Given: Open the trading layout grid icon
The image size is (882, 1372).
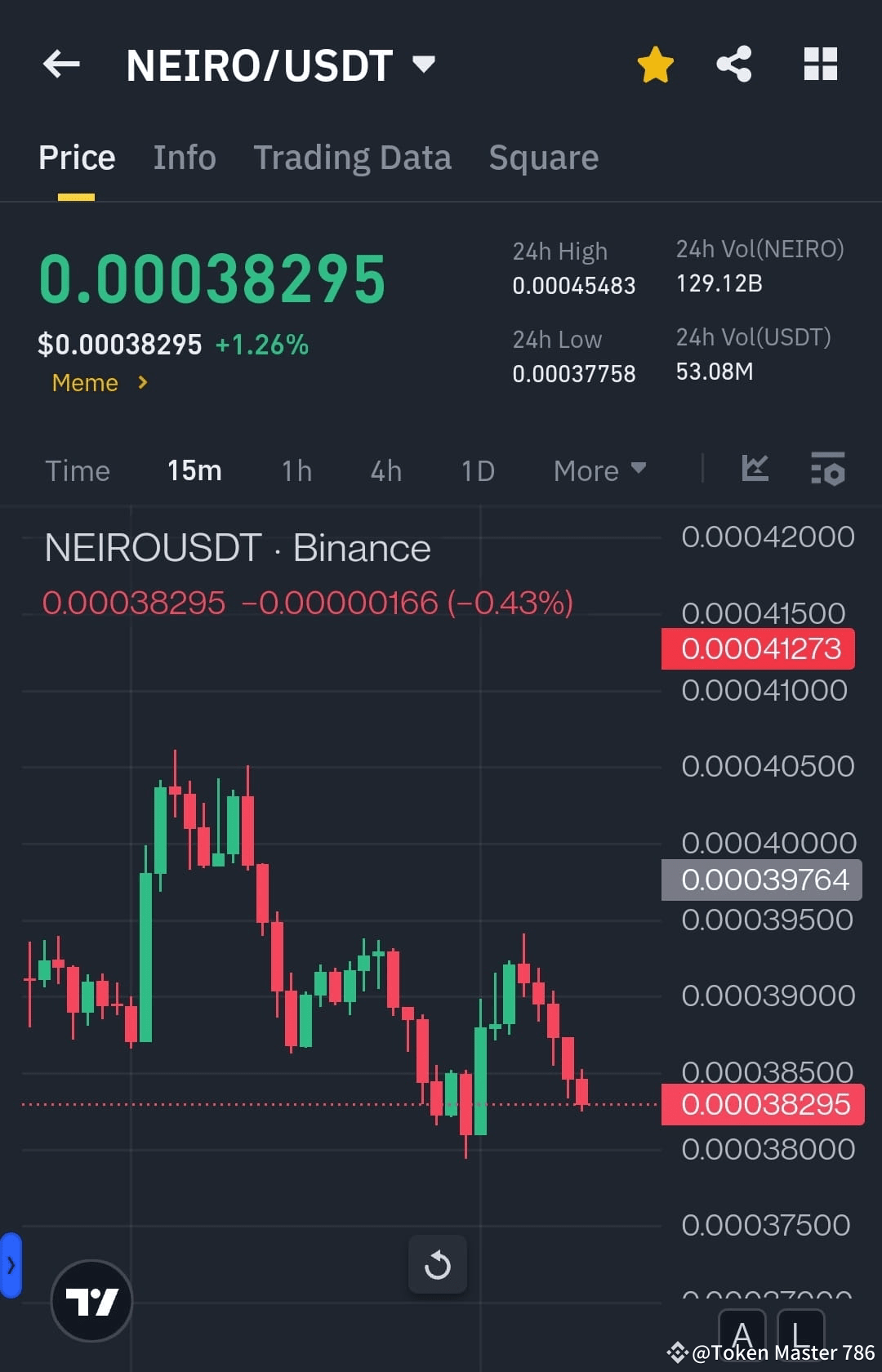Looking at the screenshot, I should 820,63.
